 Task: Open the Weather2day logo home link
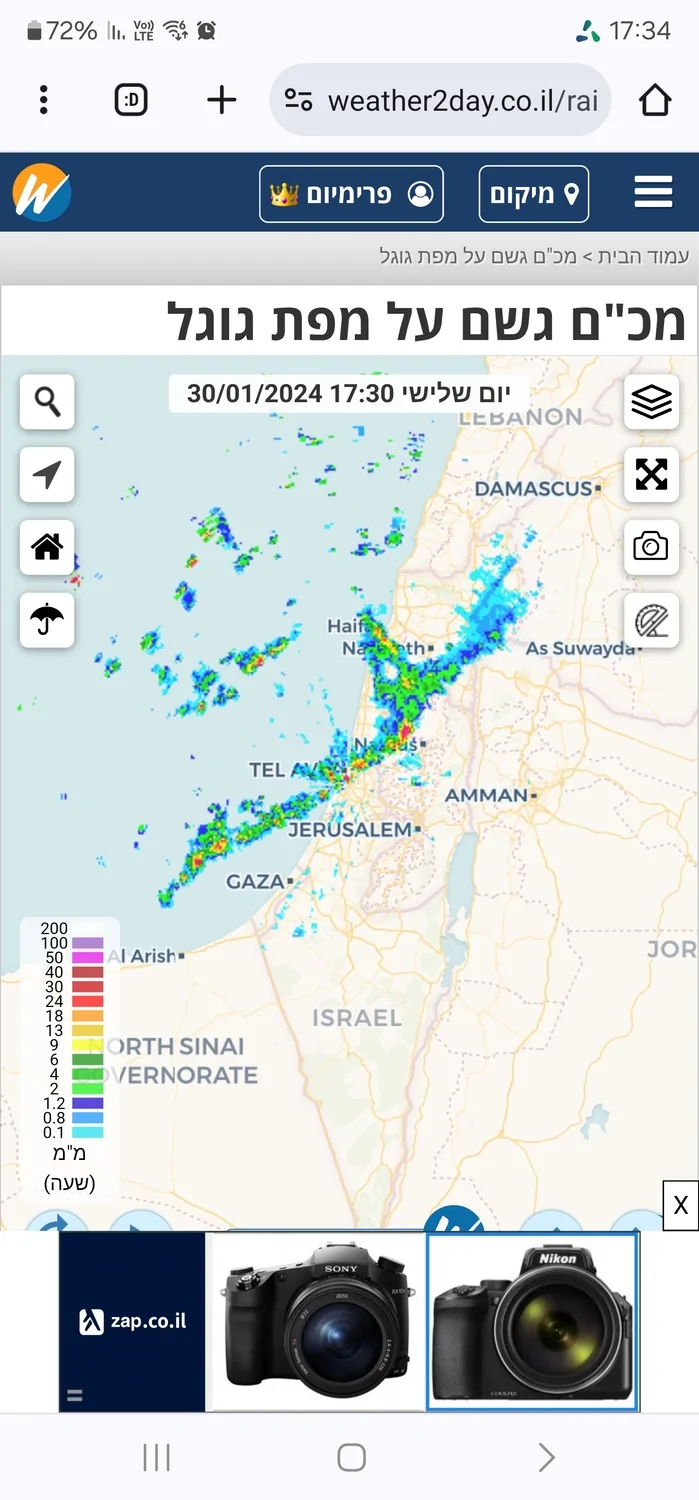(x=41, y=192)
